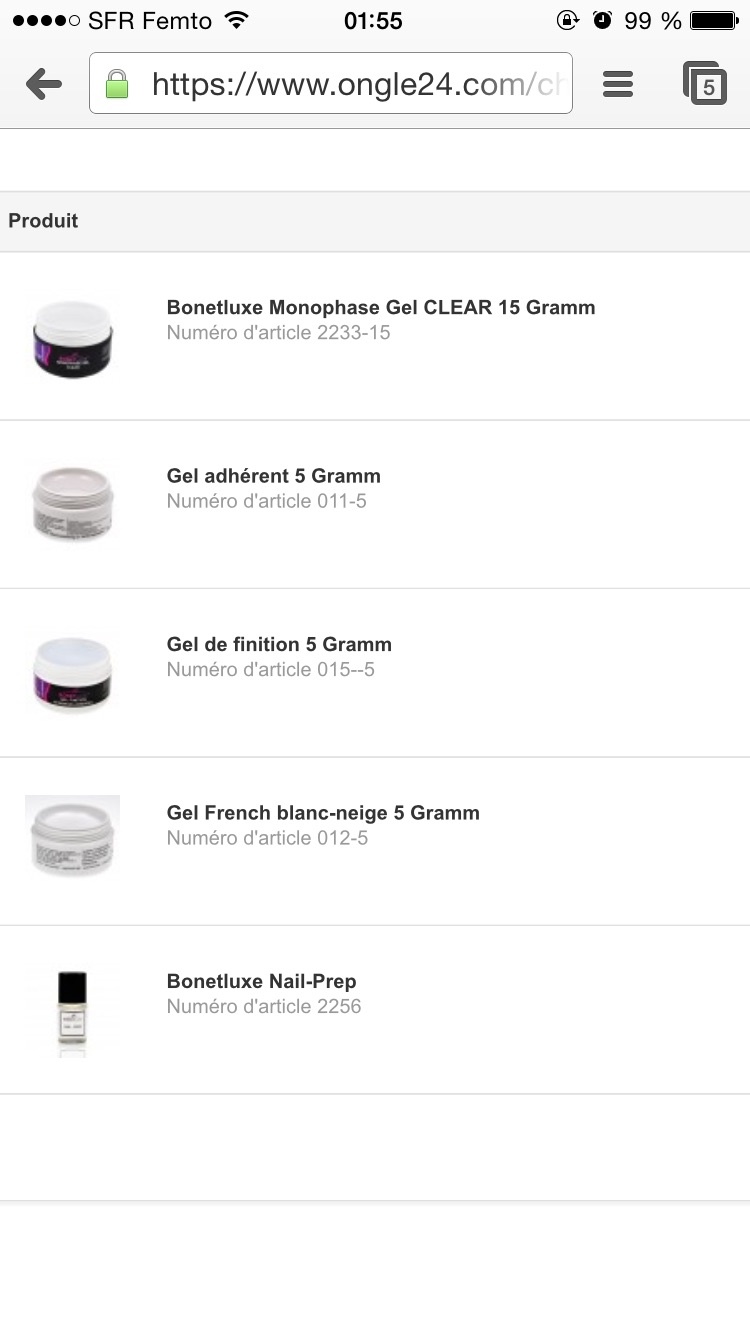Image resolution: width=750 pixels, height=1334 pixels.
Task: View the Gel adhérent 5 Gramm product
Action: click(x=273, y=476)
